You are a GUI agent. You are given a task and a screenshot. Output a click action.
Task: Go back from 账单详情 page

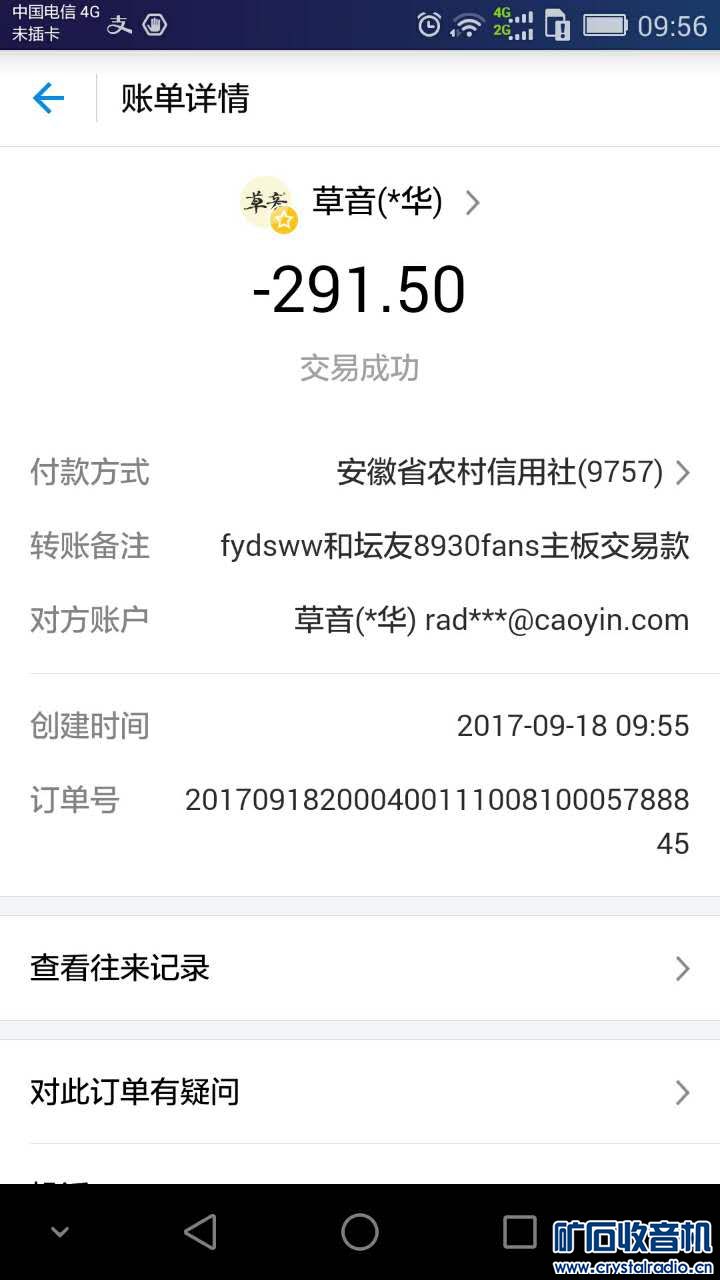48,98
